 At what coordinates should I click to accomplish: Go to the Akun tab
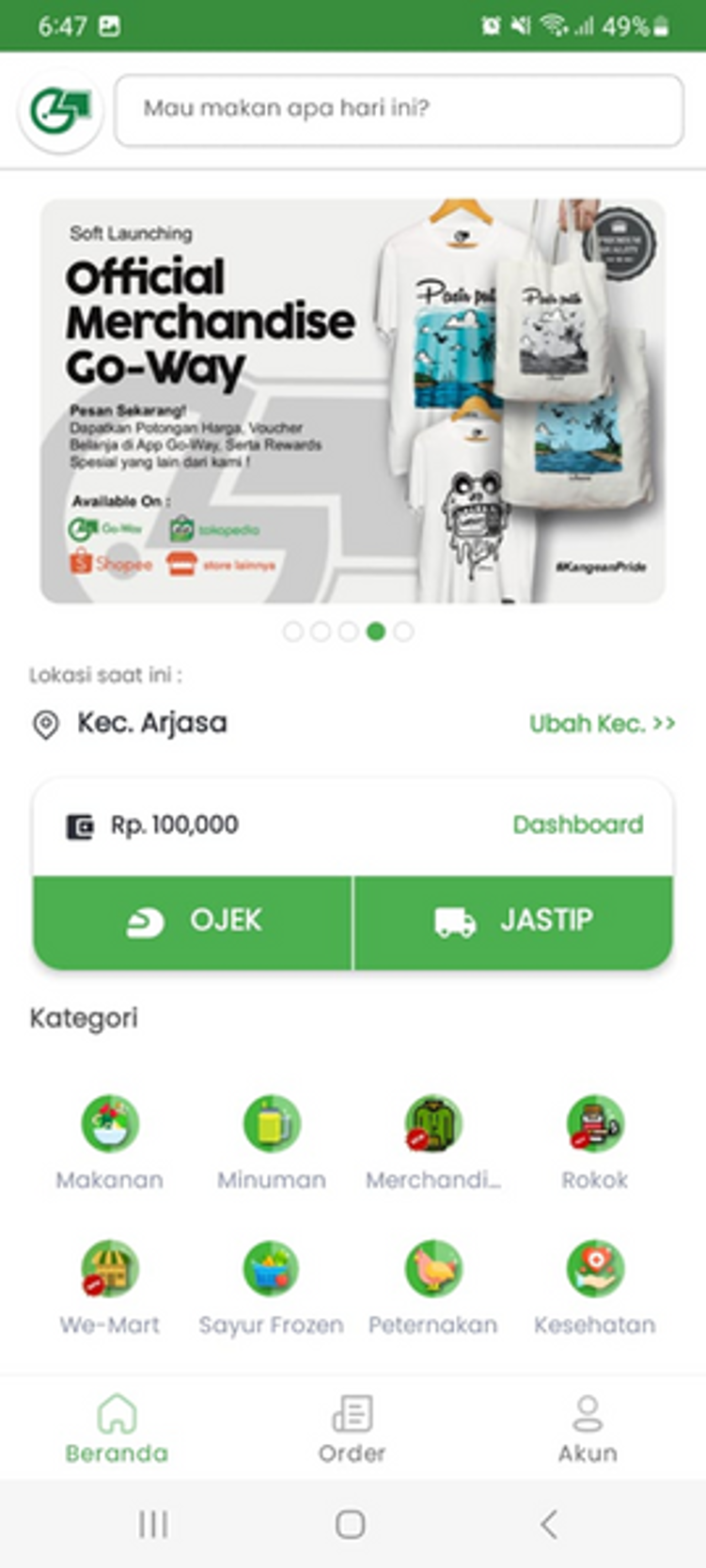coord(587,1429)
